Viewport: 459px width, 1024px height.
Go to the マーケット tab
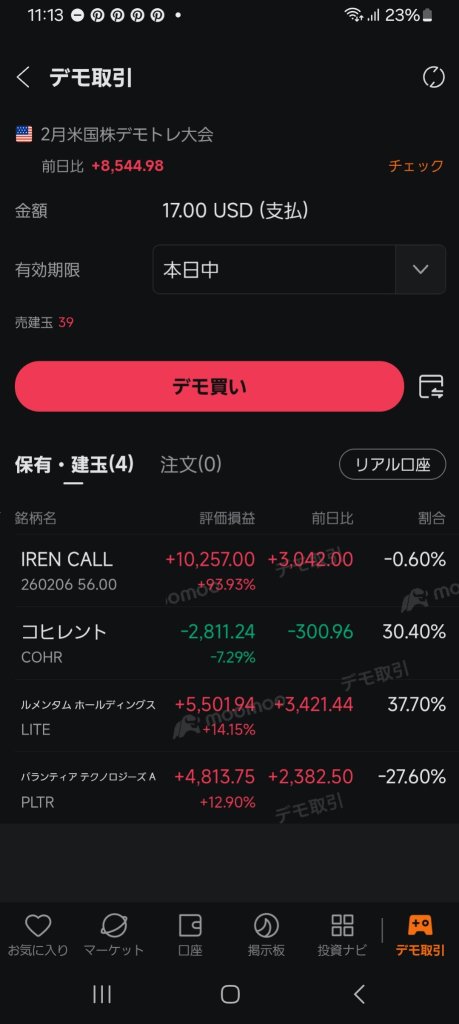(114, 935)
